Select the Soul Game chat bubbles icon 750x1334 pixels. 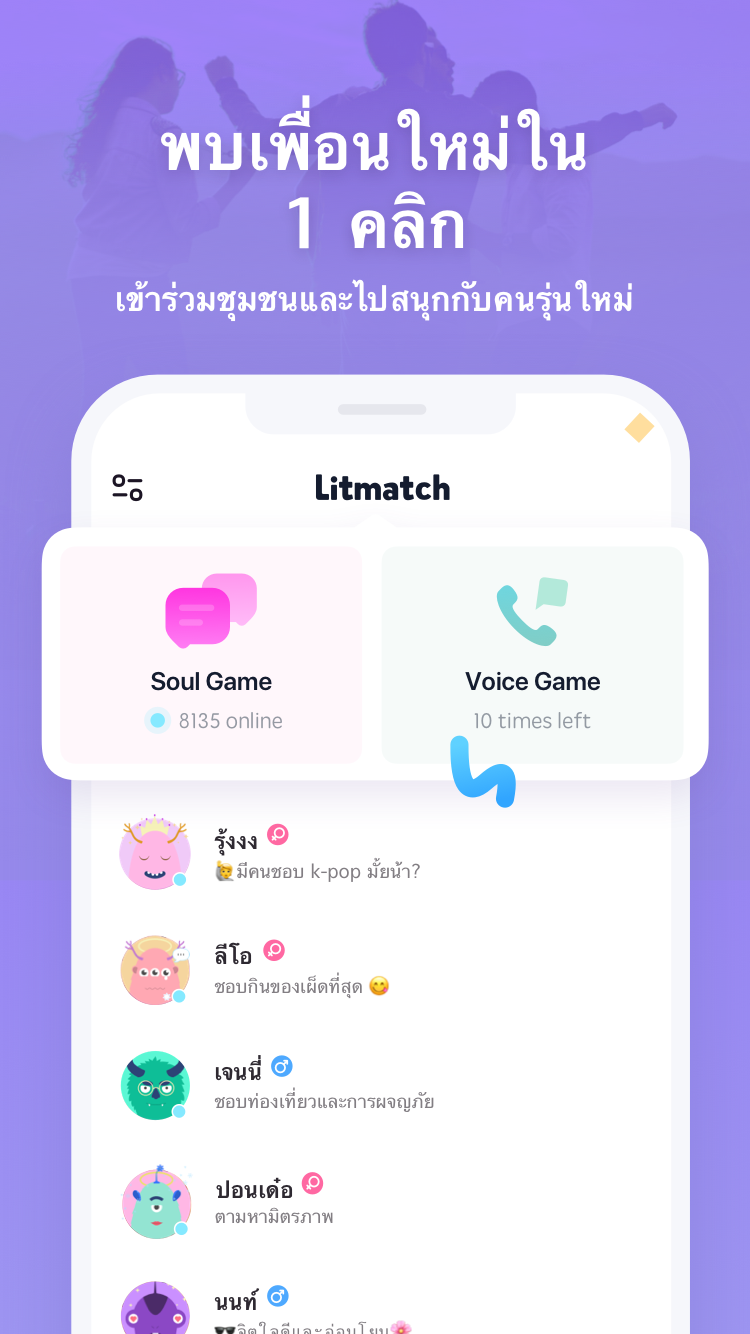click(211, 608)
